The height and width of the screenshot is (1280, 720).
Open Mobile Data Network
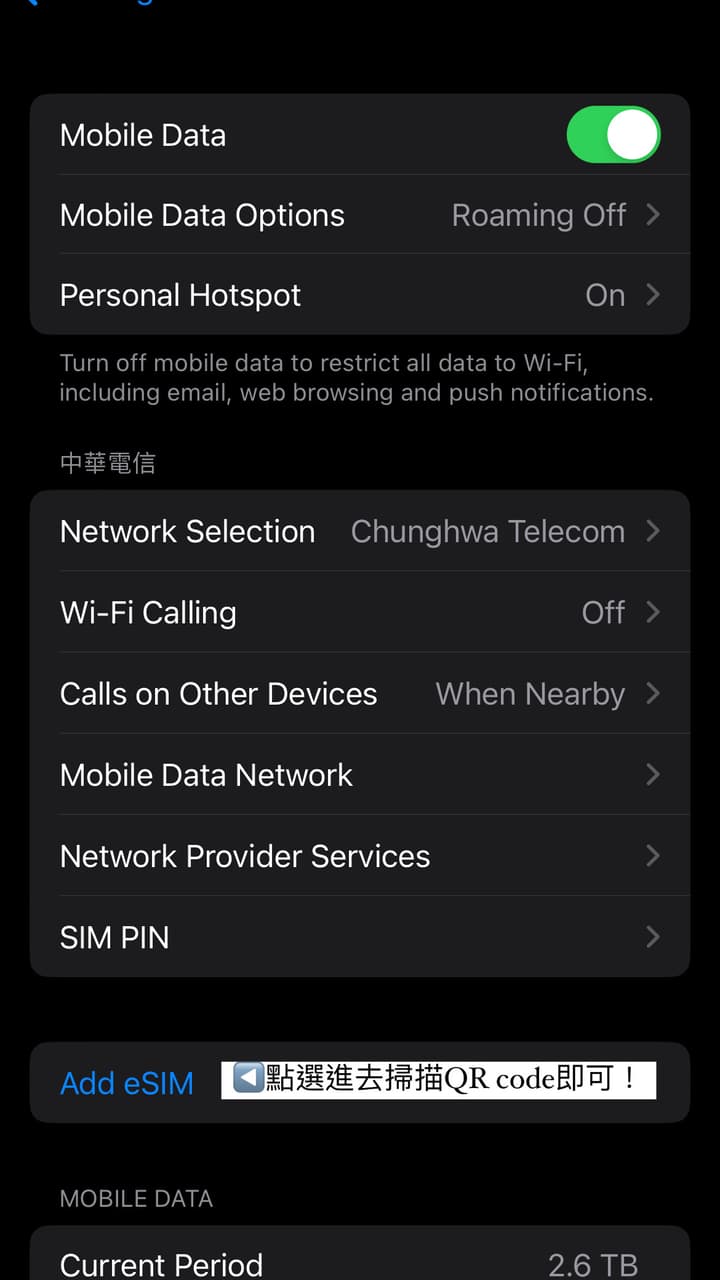click(360, 775)
